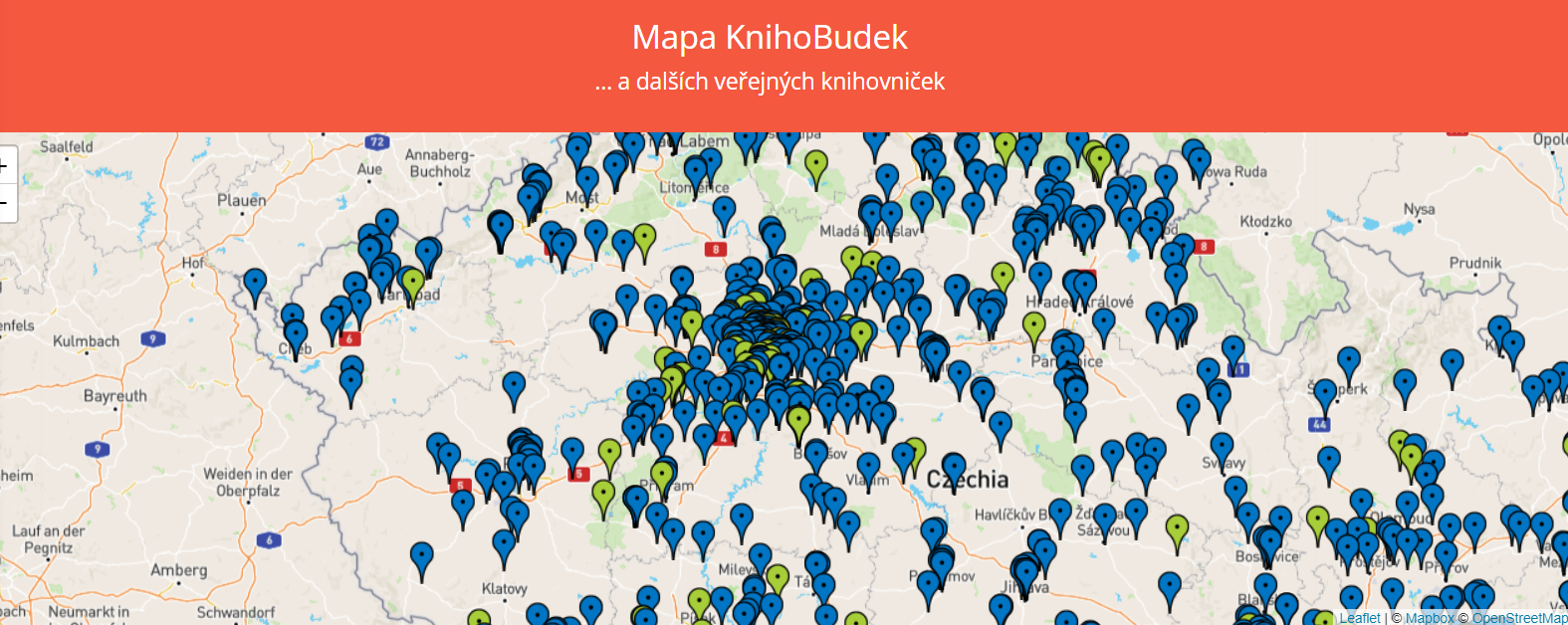Zoom out of the map
This screenshot has width=1568, height=625.
[5, 203]
